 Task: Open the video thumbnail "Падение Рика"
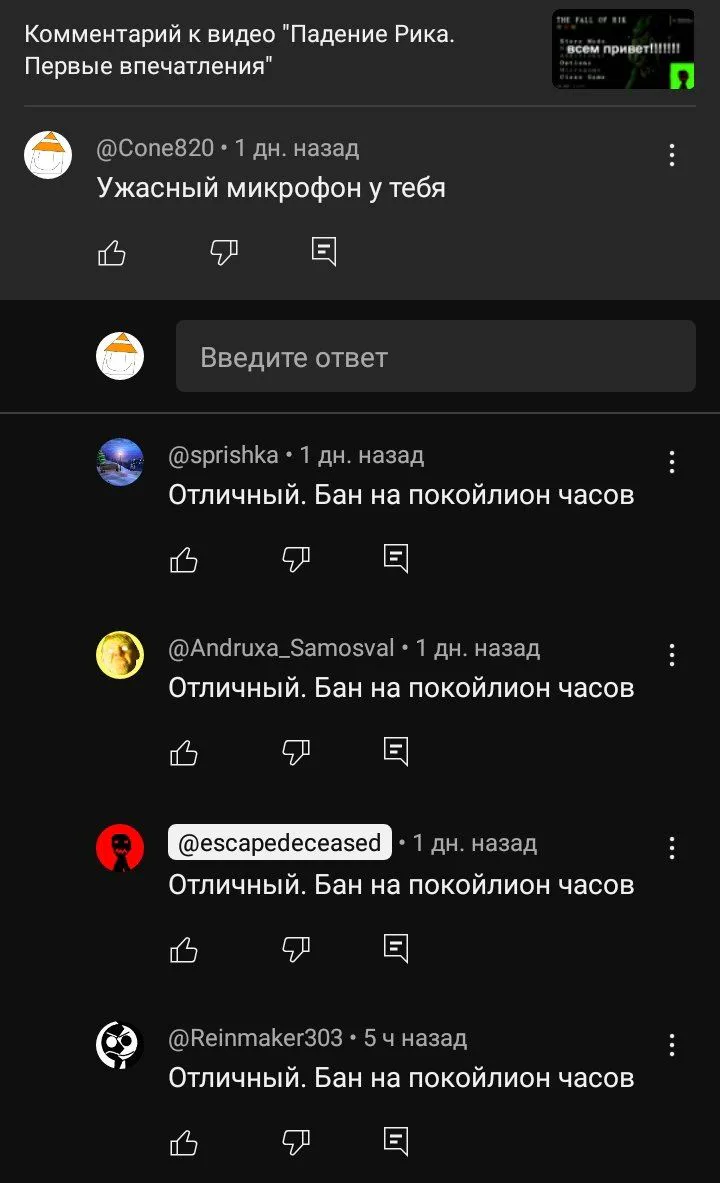[624, 49]
